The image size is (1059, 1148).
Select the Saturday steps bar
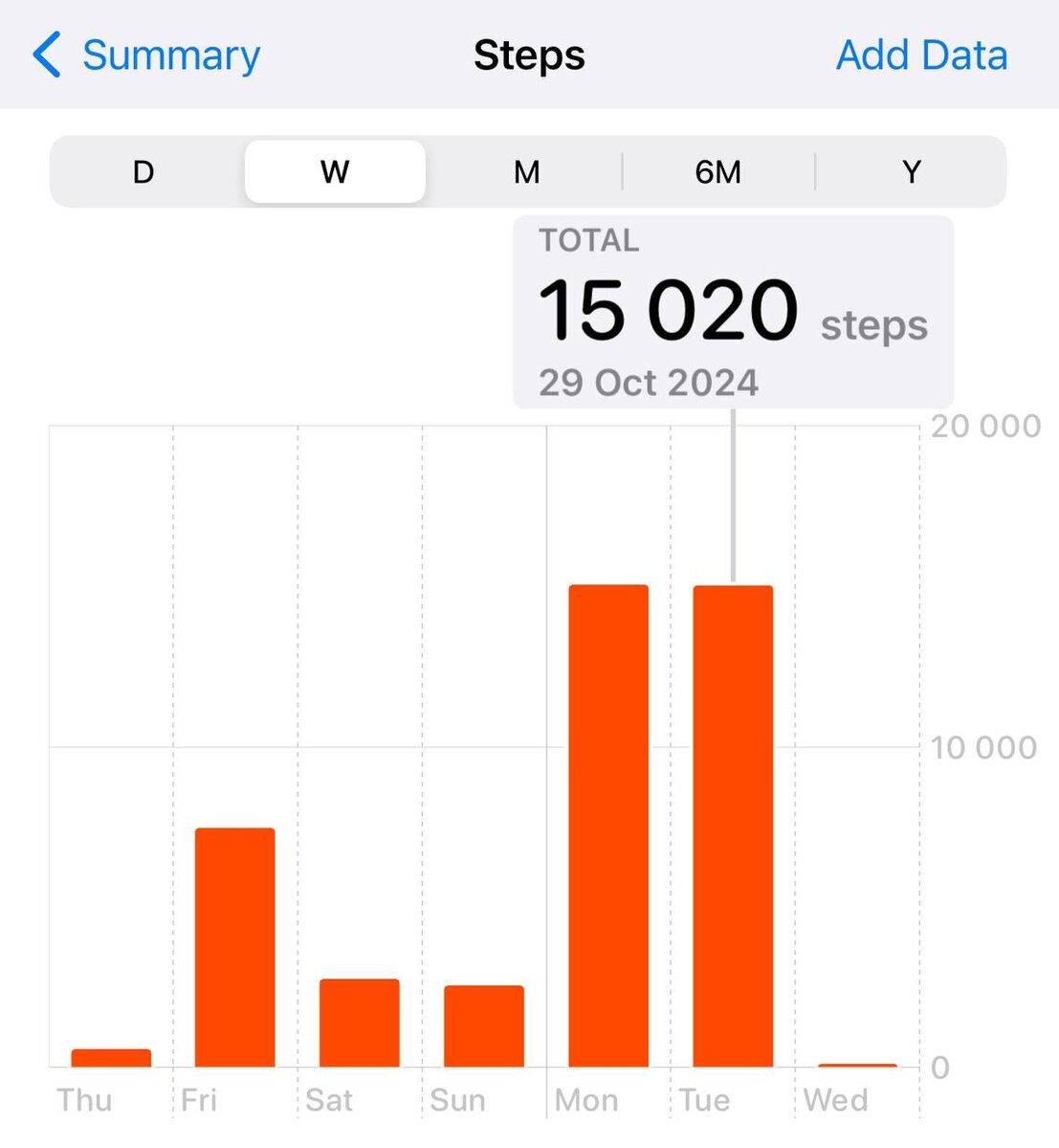pyautogui.click(x=360, y=1022)
